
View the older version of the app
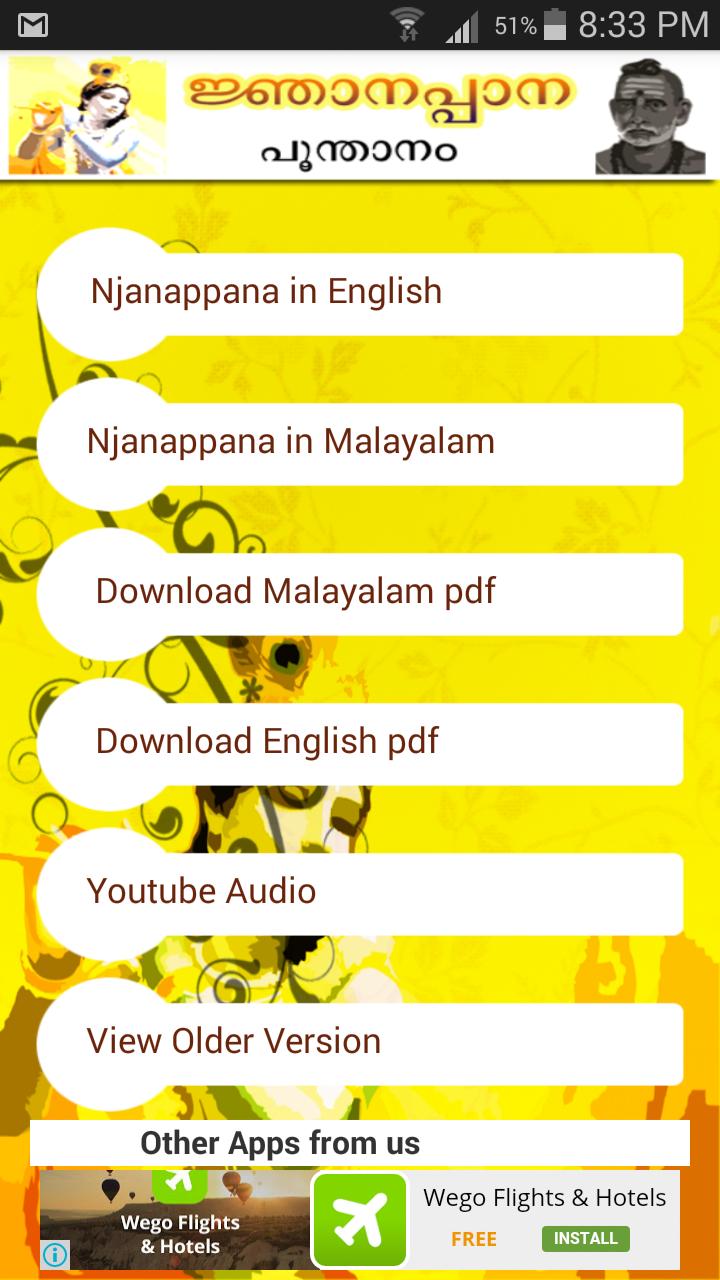tap(360, 1043)
